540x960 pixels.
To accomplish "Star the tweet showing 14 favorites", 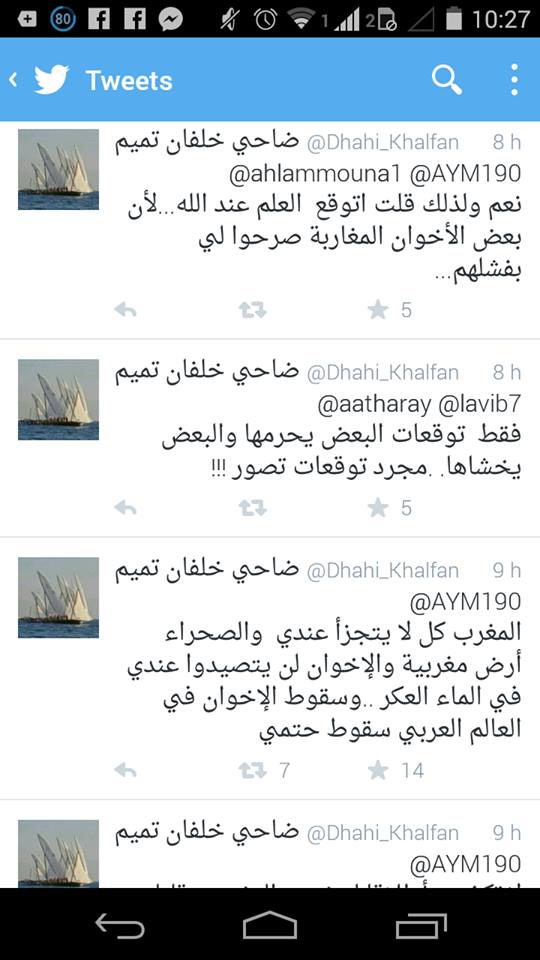I will coord(378,770).
